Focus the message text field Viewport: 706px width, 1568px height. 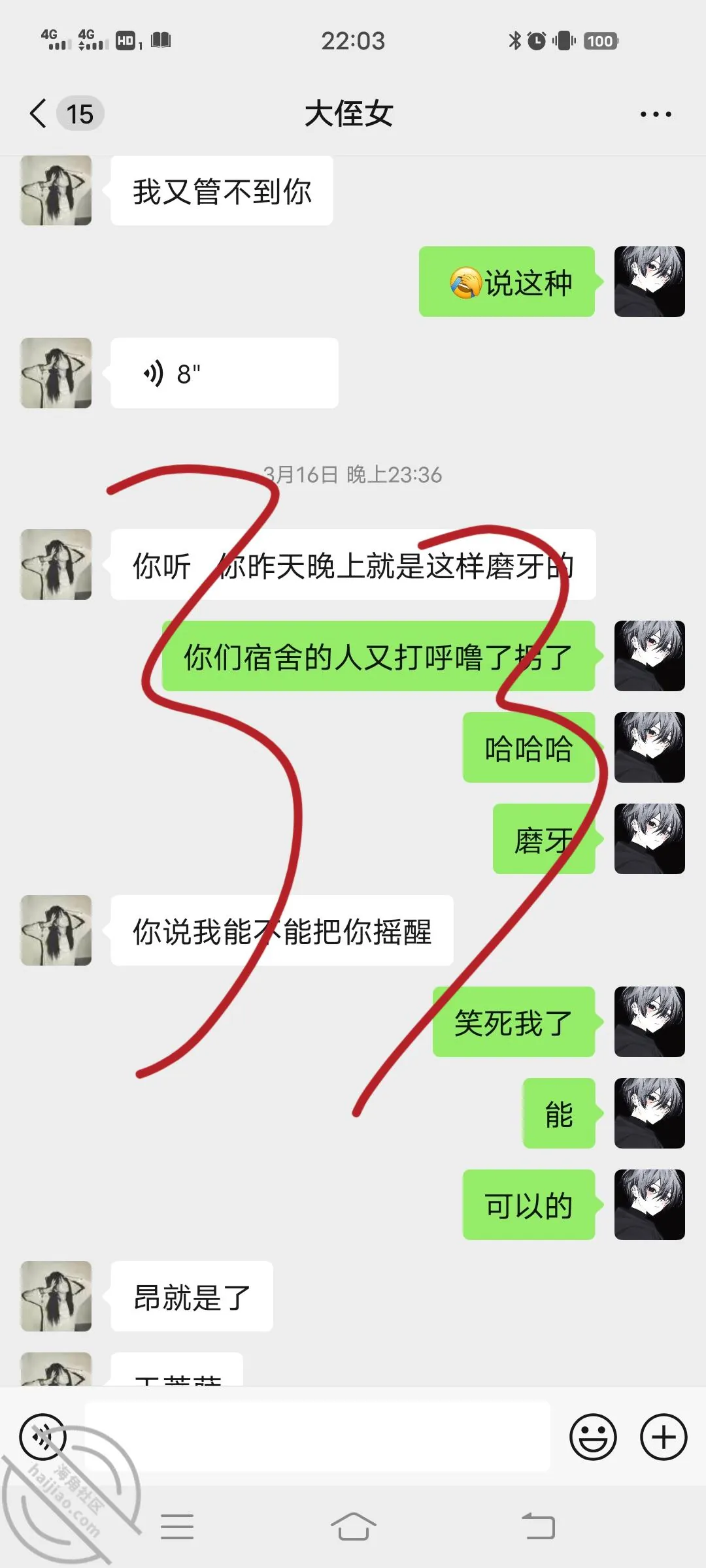[x=318, y=1437]
